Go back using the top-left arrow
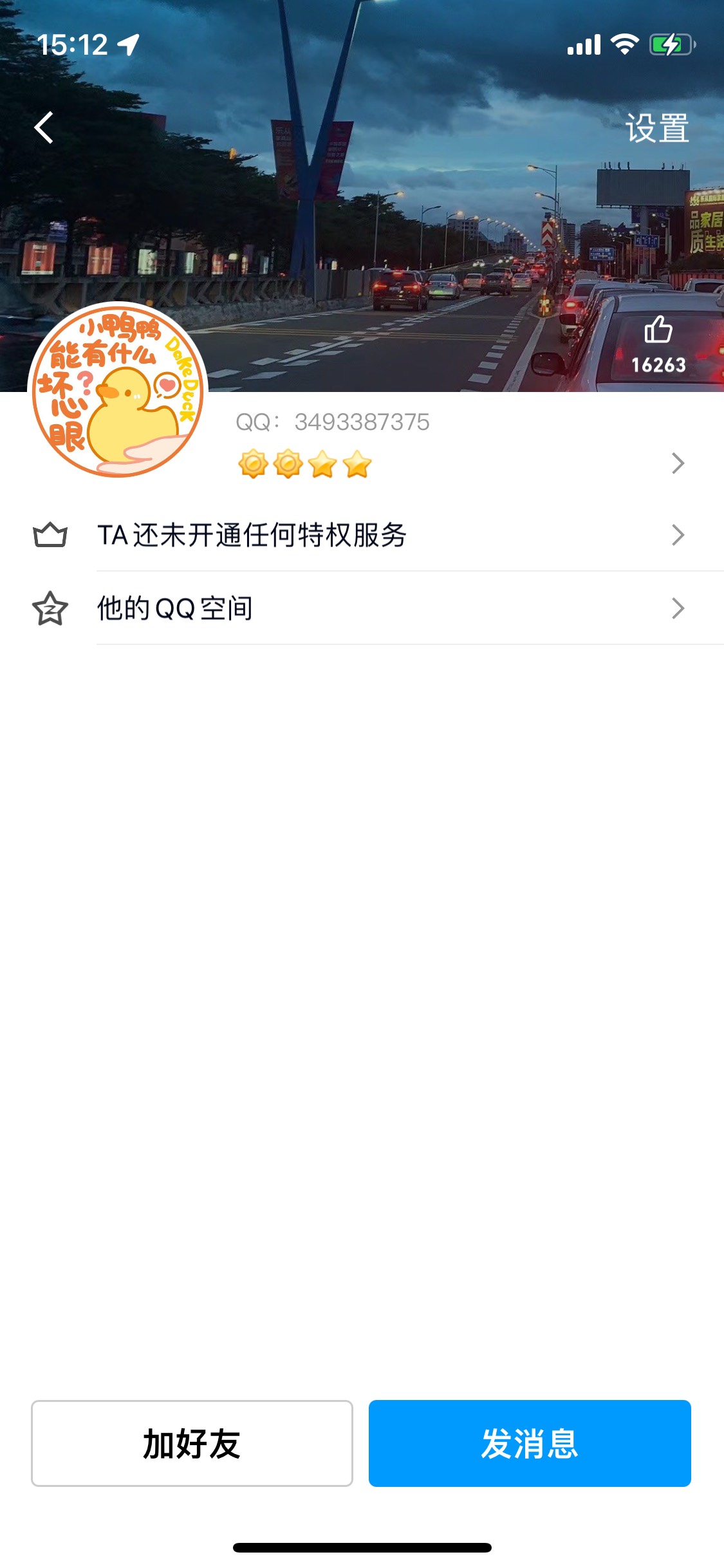 coord(44,127)
